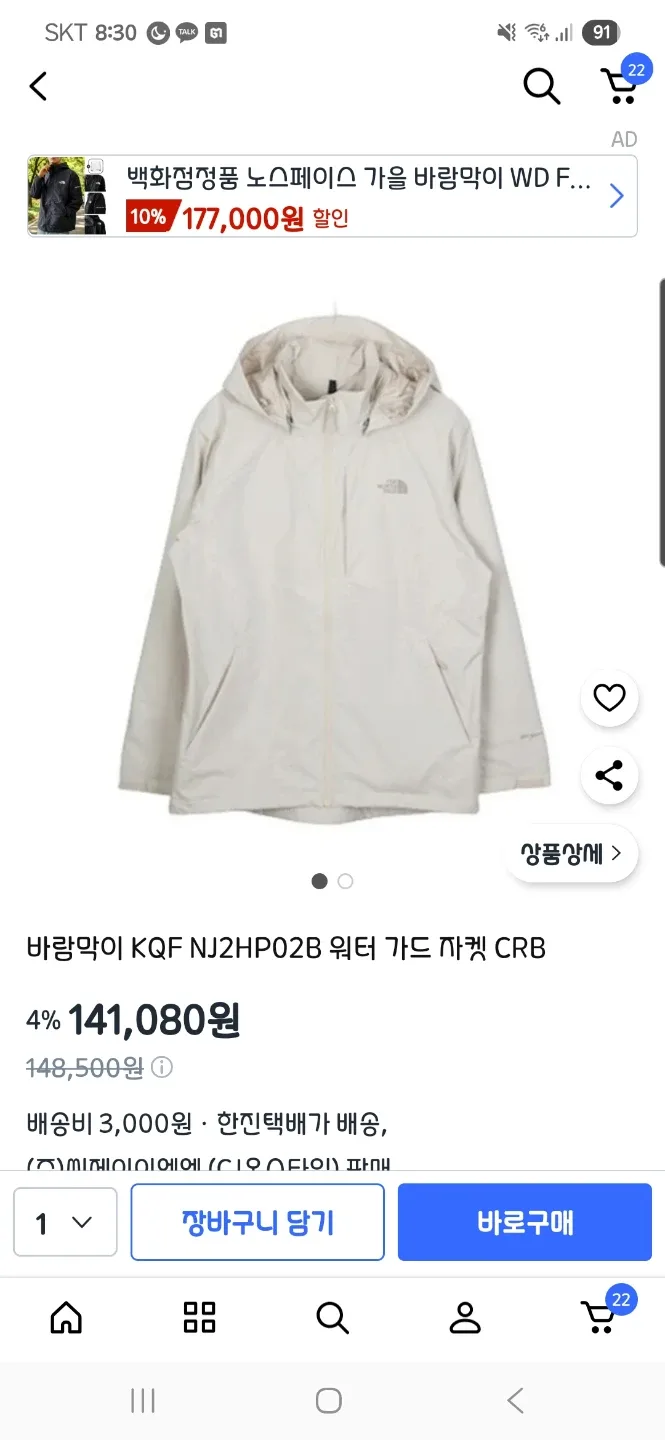The height and width of the screenshot is (1440, 665).
Task: Open the my profile tab
Action: pos(465,1318)
